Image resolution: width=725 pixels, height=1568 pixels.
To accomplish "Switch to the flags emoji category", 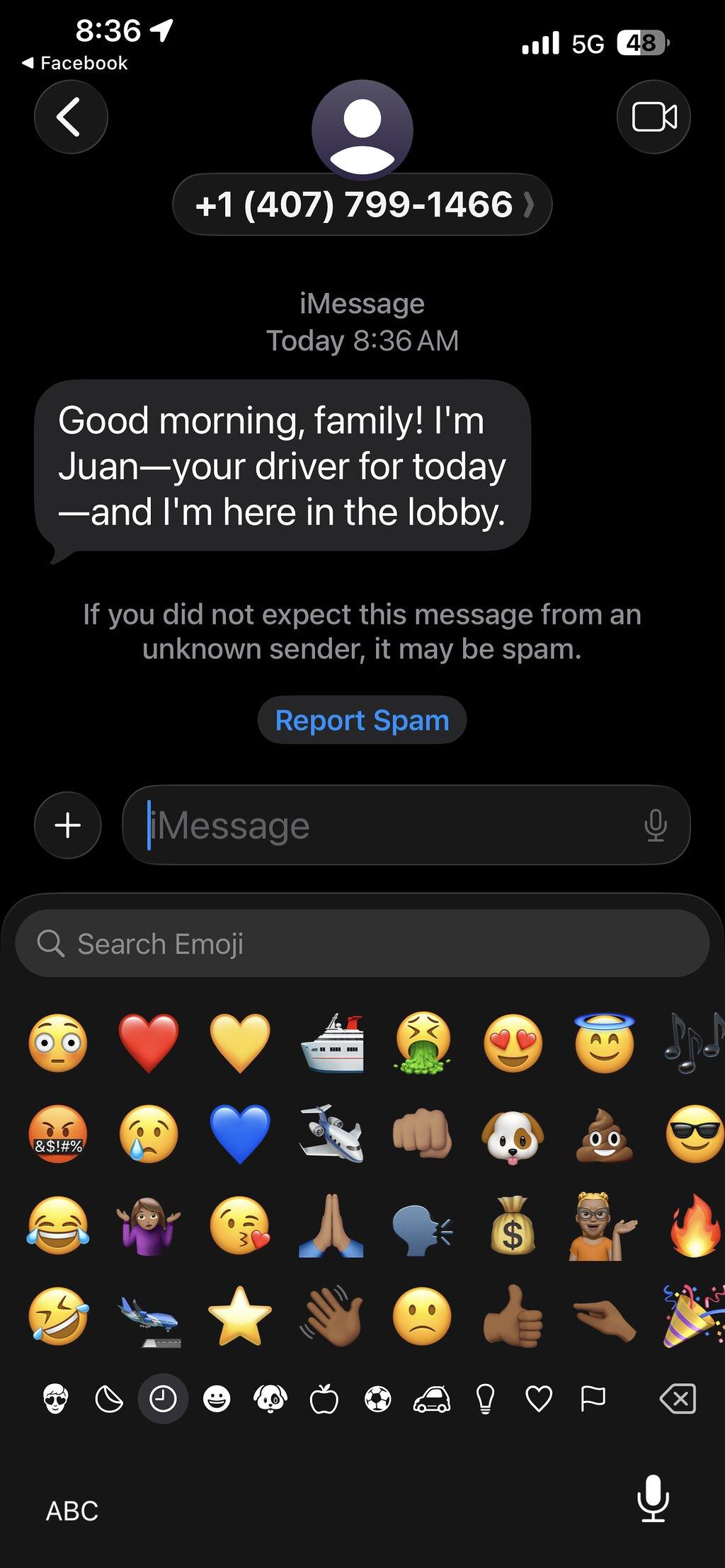I will [593, 1399].
